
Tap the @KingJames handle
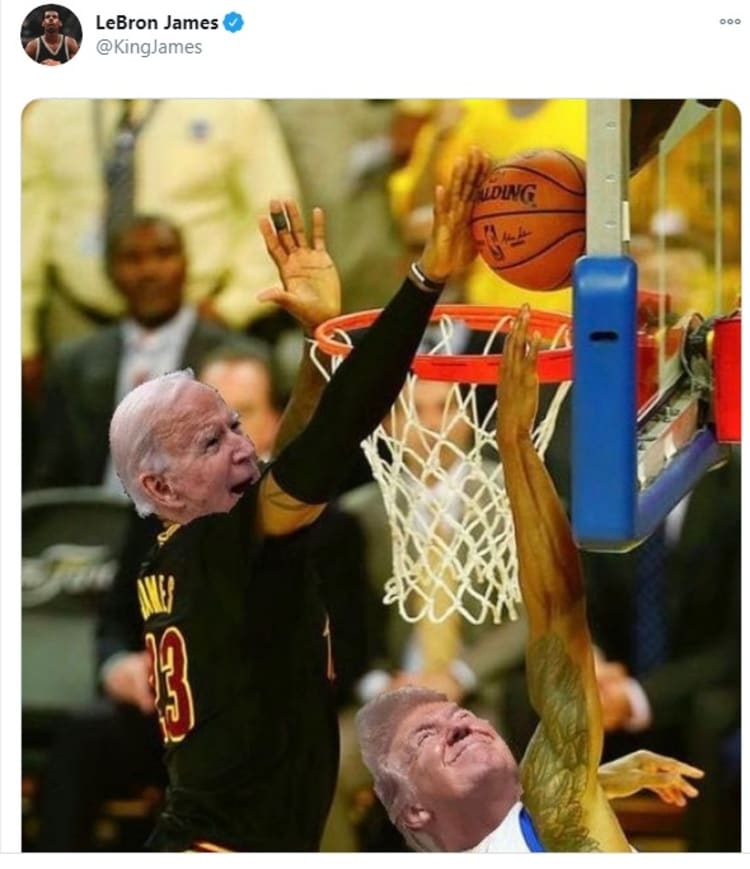pyautogui.click(x=149, y=47)
